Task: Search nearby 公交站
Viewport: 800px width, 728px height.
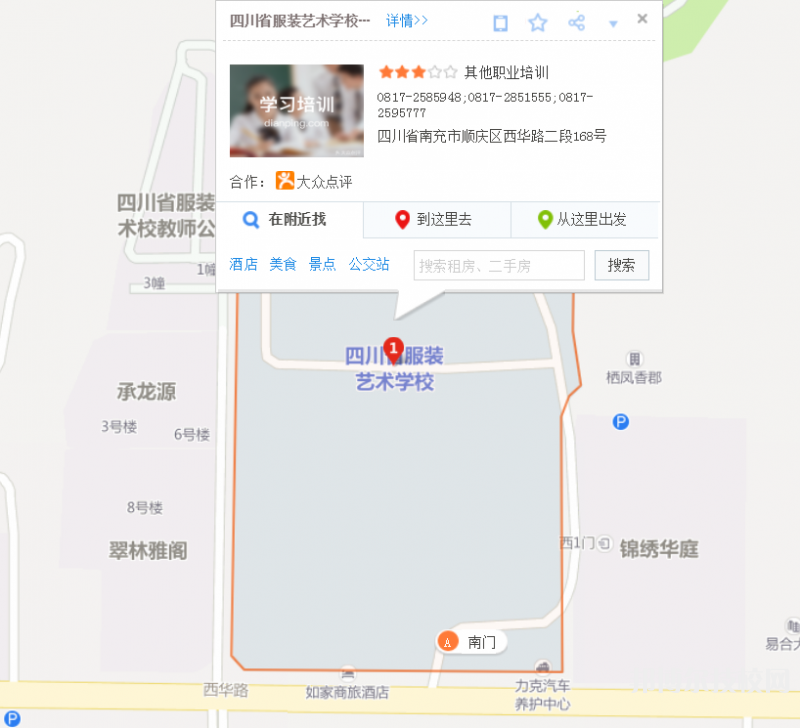Action: 368,264
